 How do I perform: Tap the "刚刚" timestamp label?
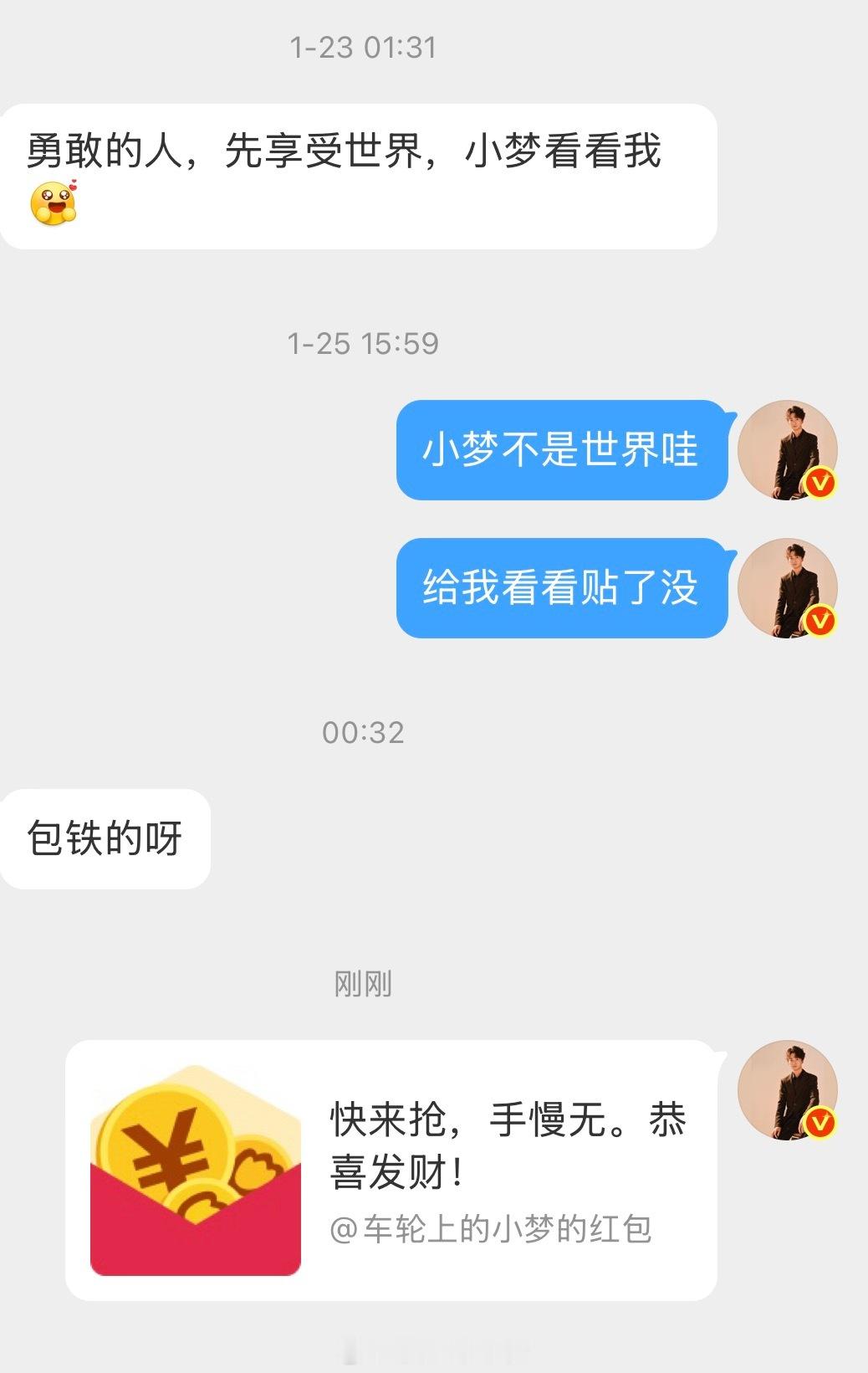365,986
